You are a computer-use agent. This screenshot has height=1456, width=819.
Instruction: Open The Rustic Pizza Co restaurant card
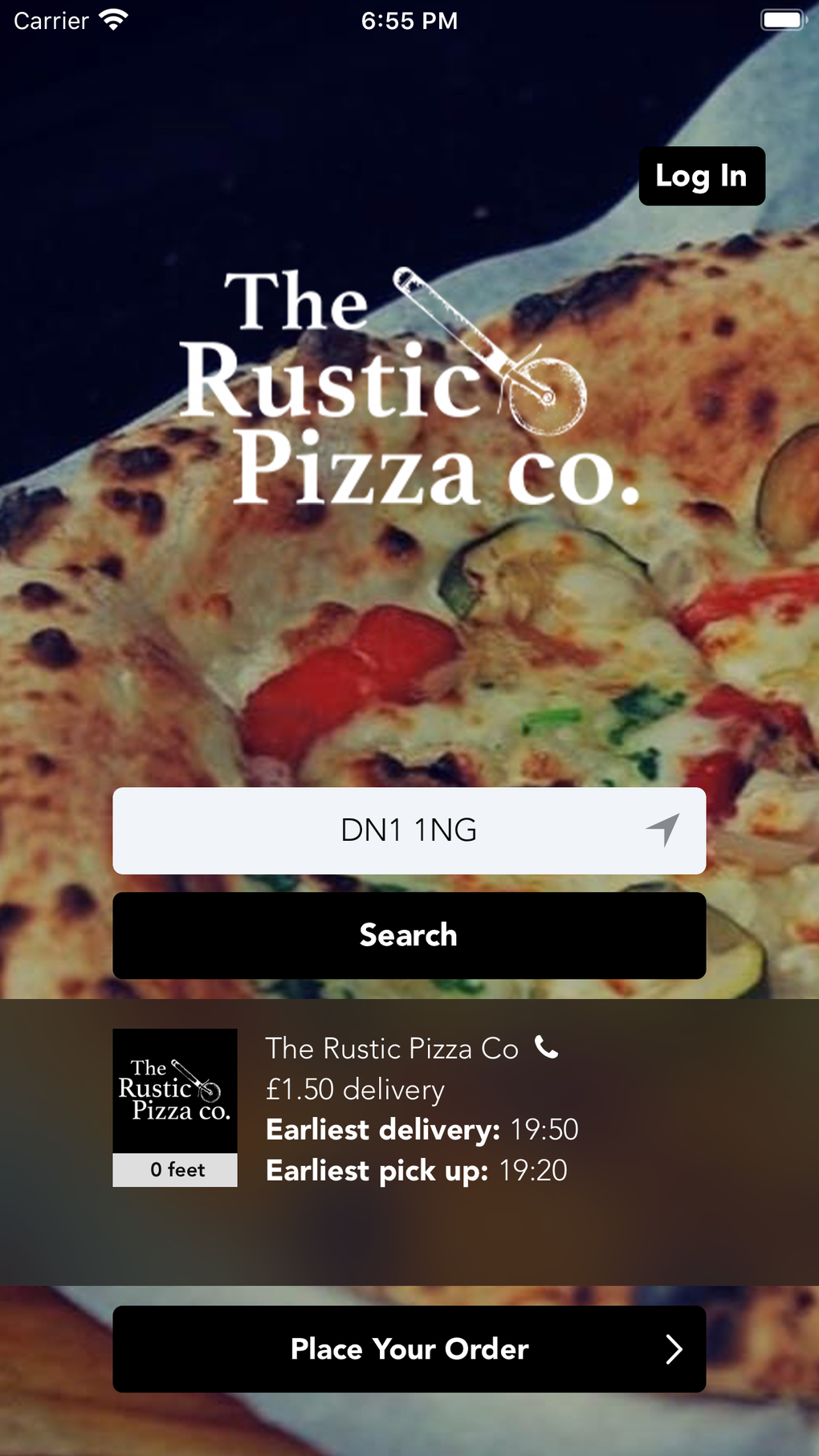click(409, 1108)
